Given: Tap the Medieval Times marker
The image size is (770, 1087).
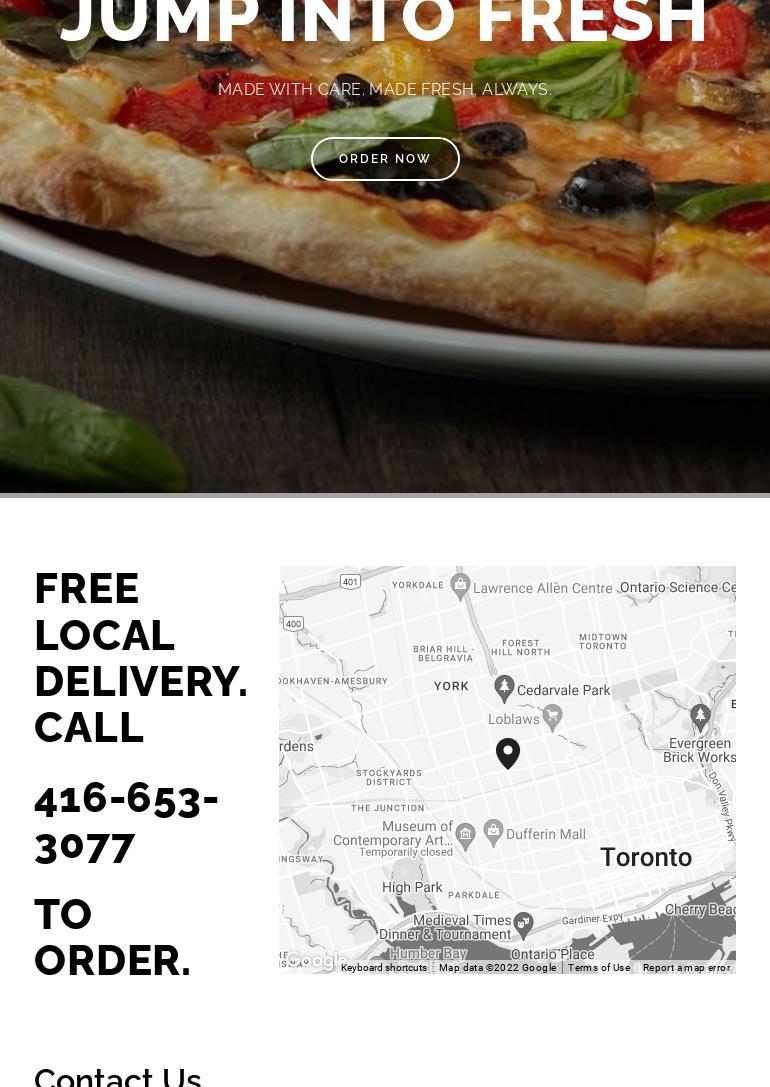Looking at the screenshot, I should coord(523,923).
